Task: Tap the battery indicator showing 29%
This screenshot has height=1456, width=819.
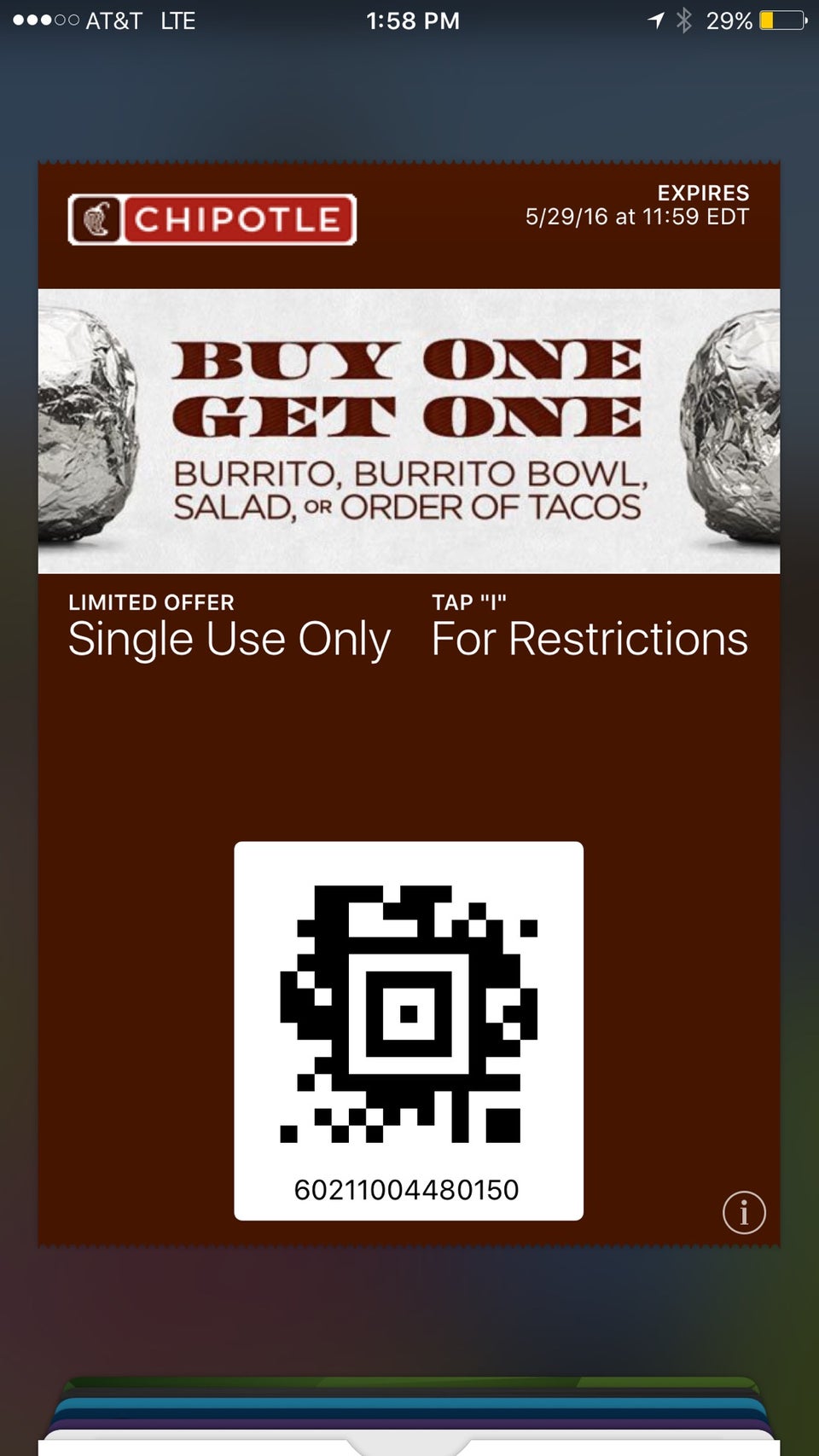Action: [752, 21]
